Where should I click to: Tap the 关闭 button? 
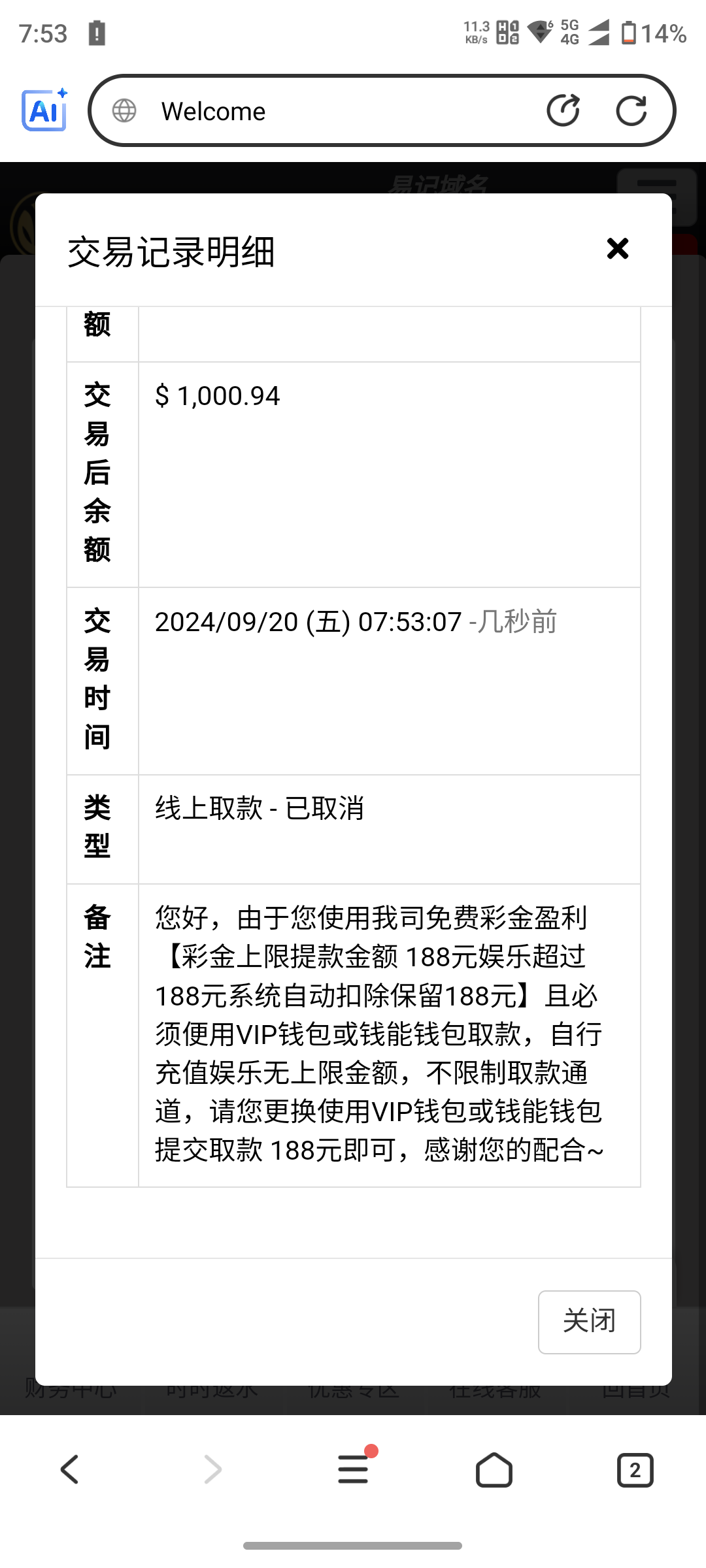coord(589,1322)
